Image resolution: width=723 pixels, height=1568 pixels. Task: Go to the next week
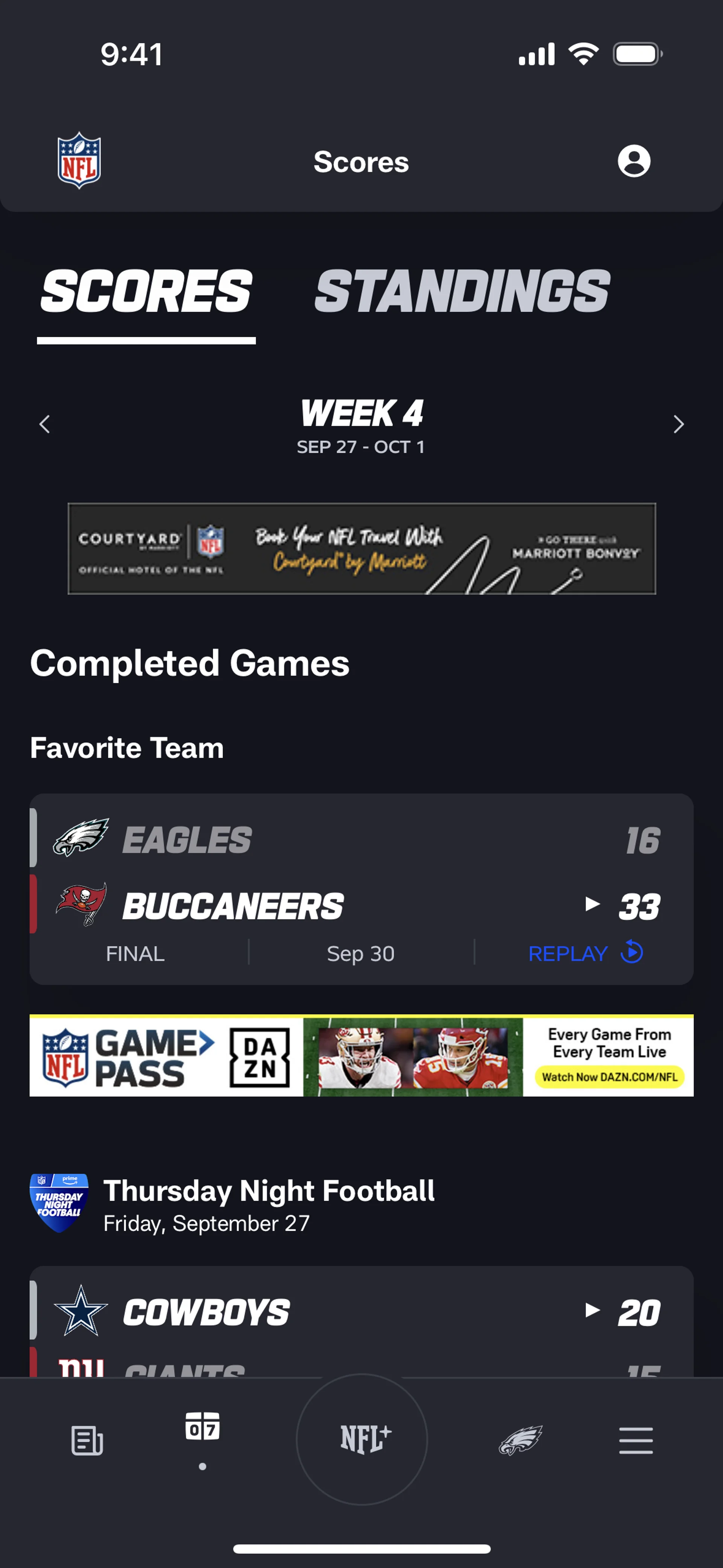[679, 424]
